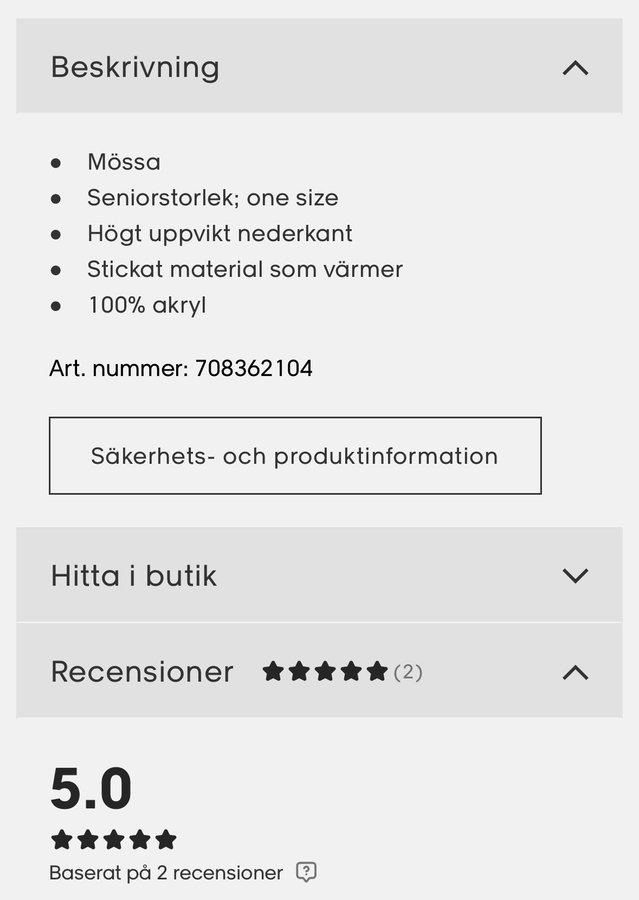This screenshot has width=639, height=900.
Task: Open Säkerhets- och produktinformation
Action: coord(295,456)
